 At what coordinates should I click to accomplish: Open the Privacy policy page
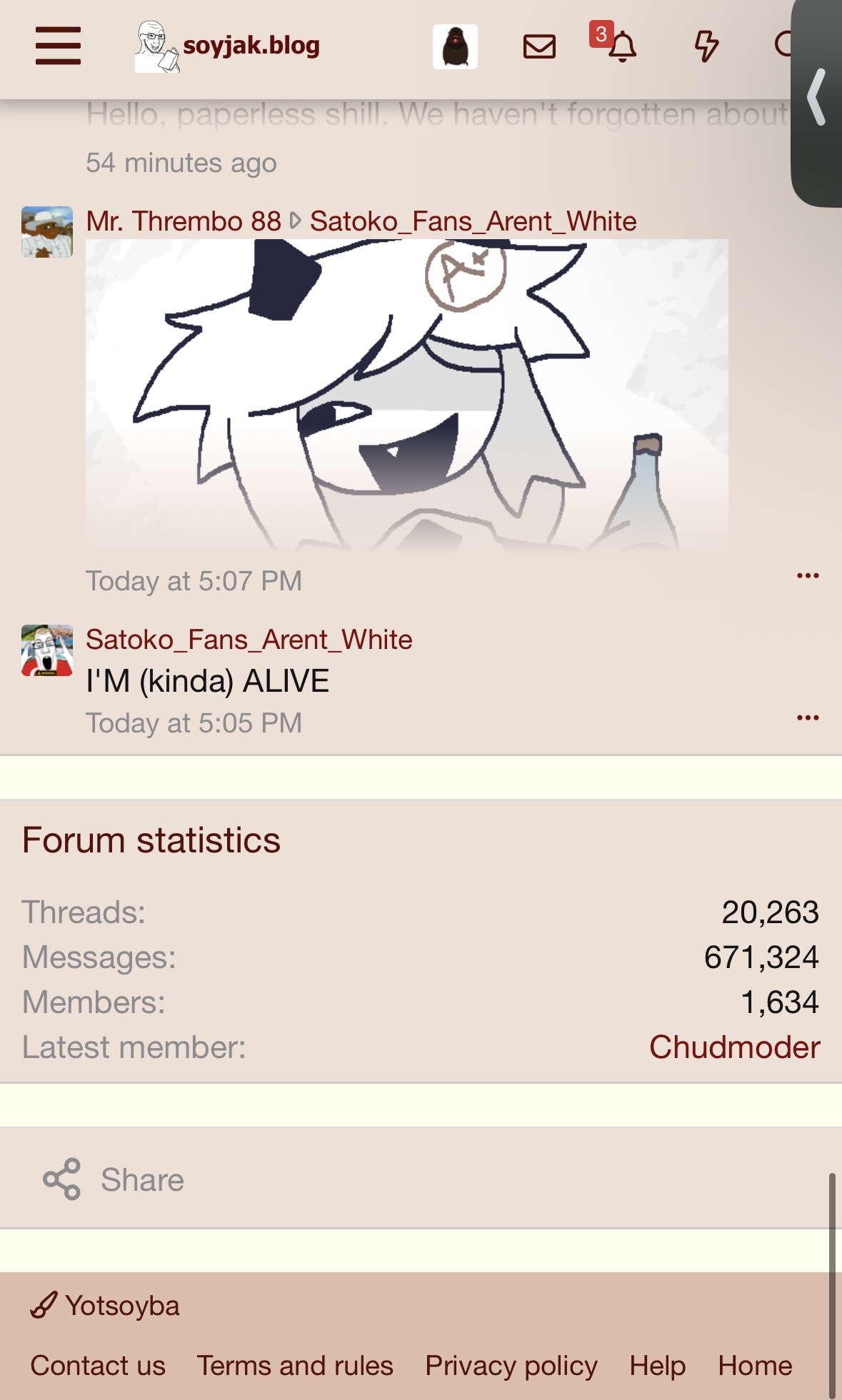(x=511, y=1366)
